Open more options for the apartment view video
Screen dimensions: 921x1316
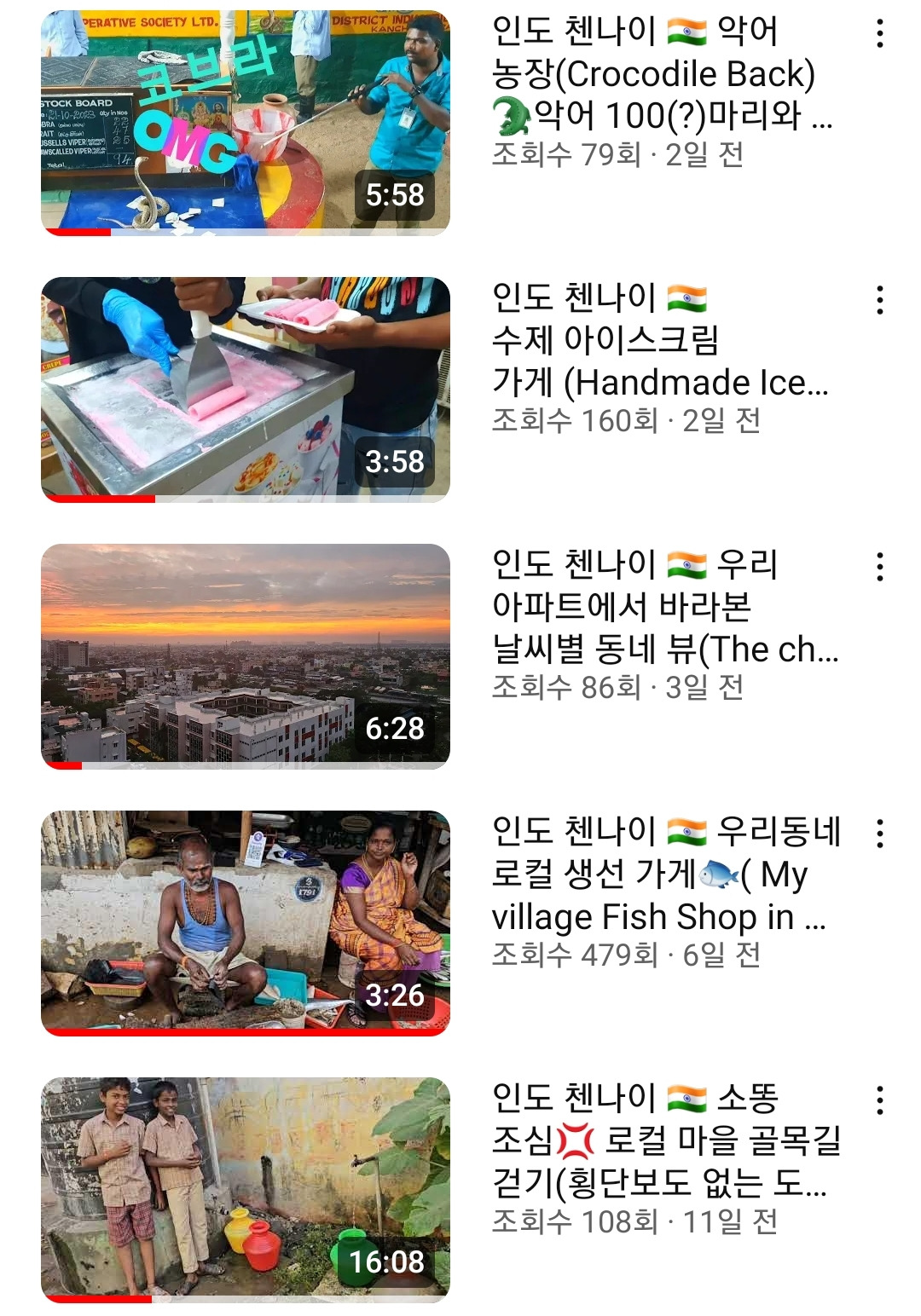pyautogui.click(x=879, y=568)
